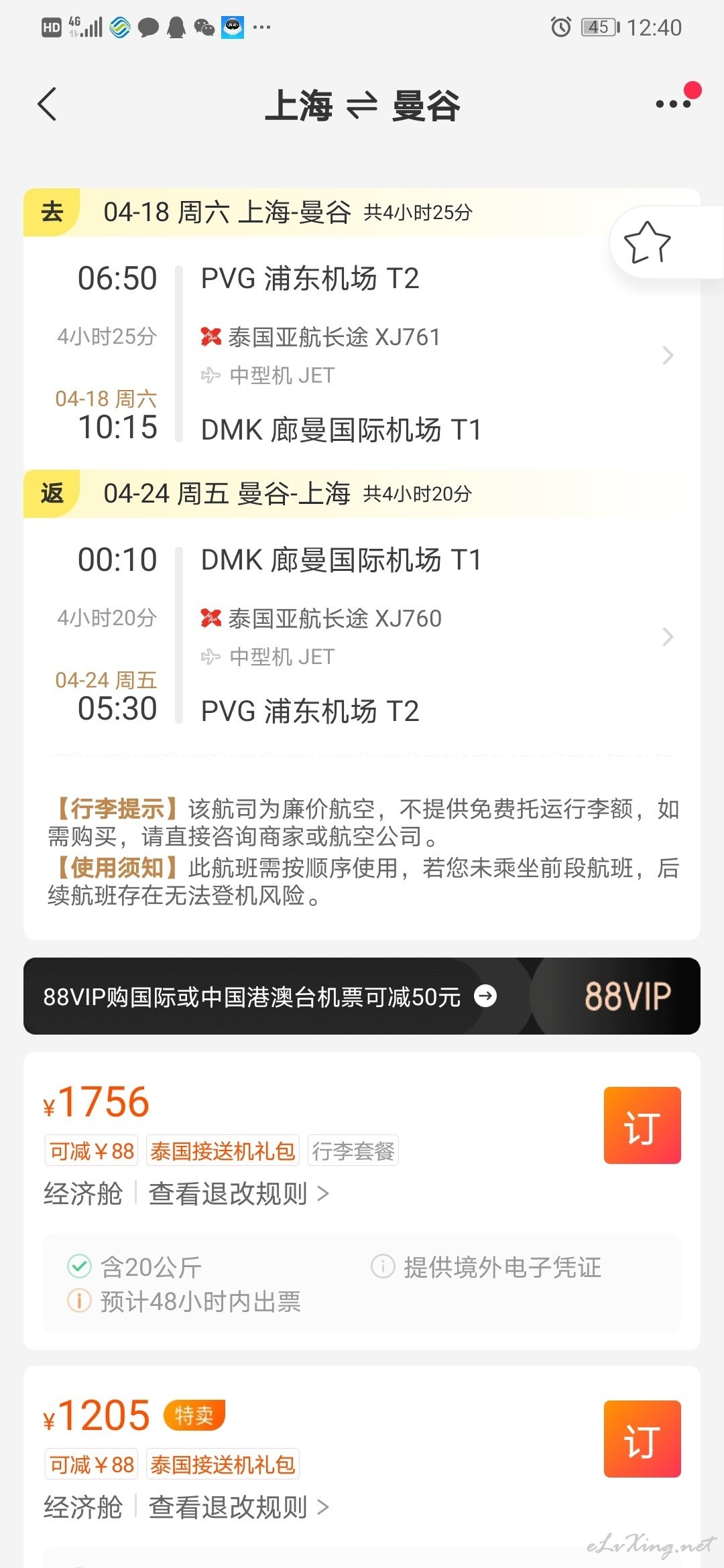
Task: Tap info icon beside 提供境外电子凭证
Action: tap(383, 1266)
